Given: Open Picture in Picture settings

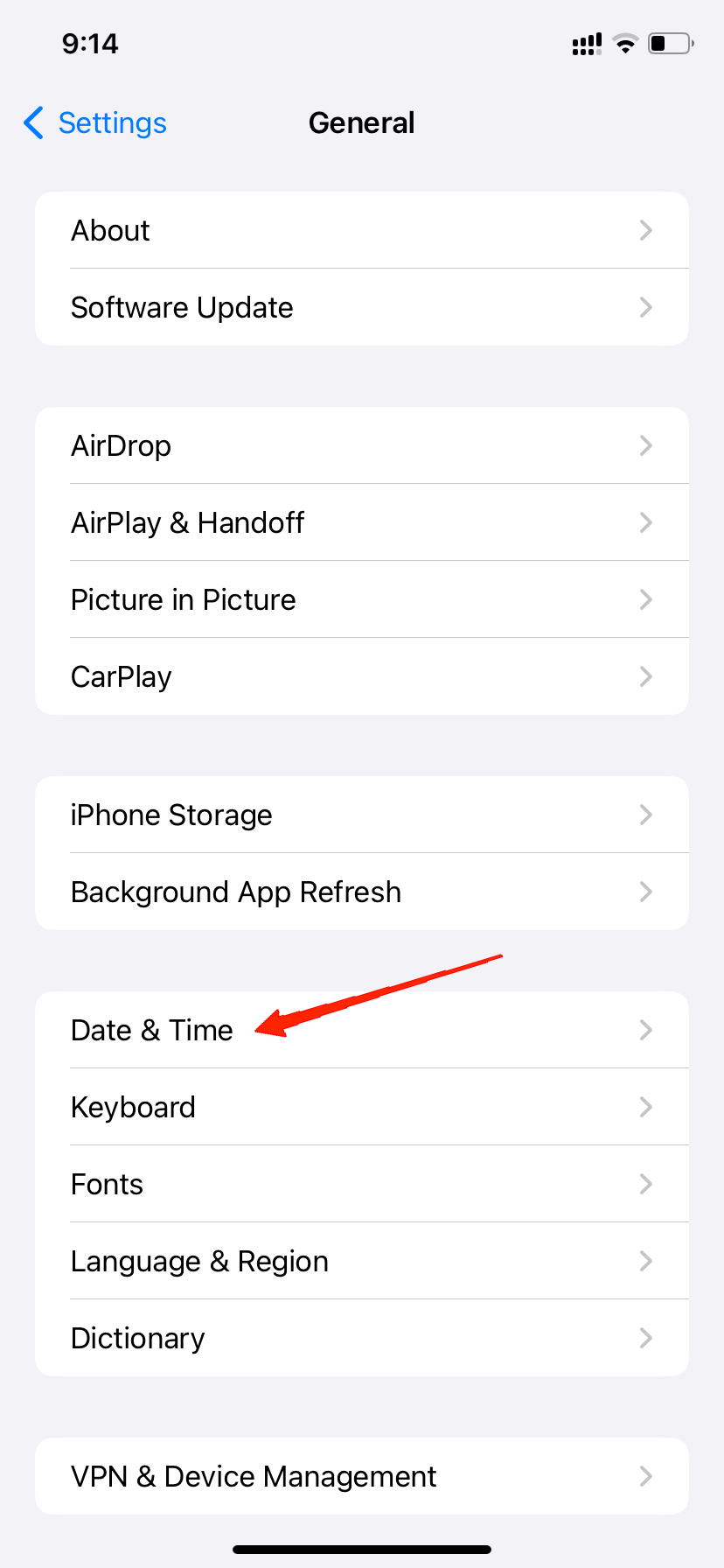Looking at the screenshot, I should click(x=361, y=600).
